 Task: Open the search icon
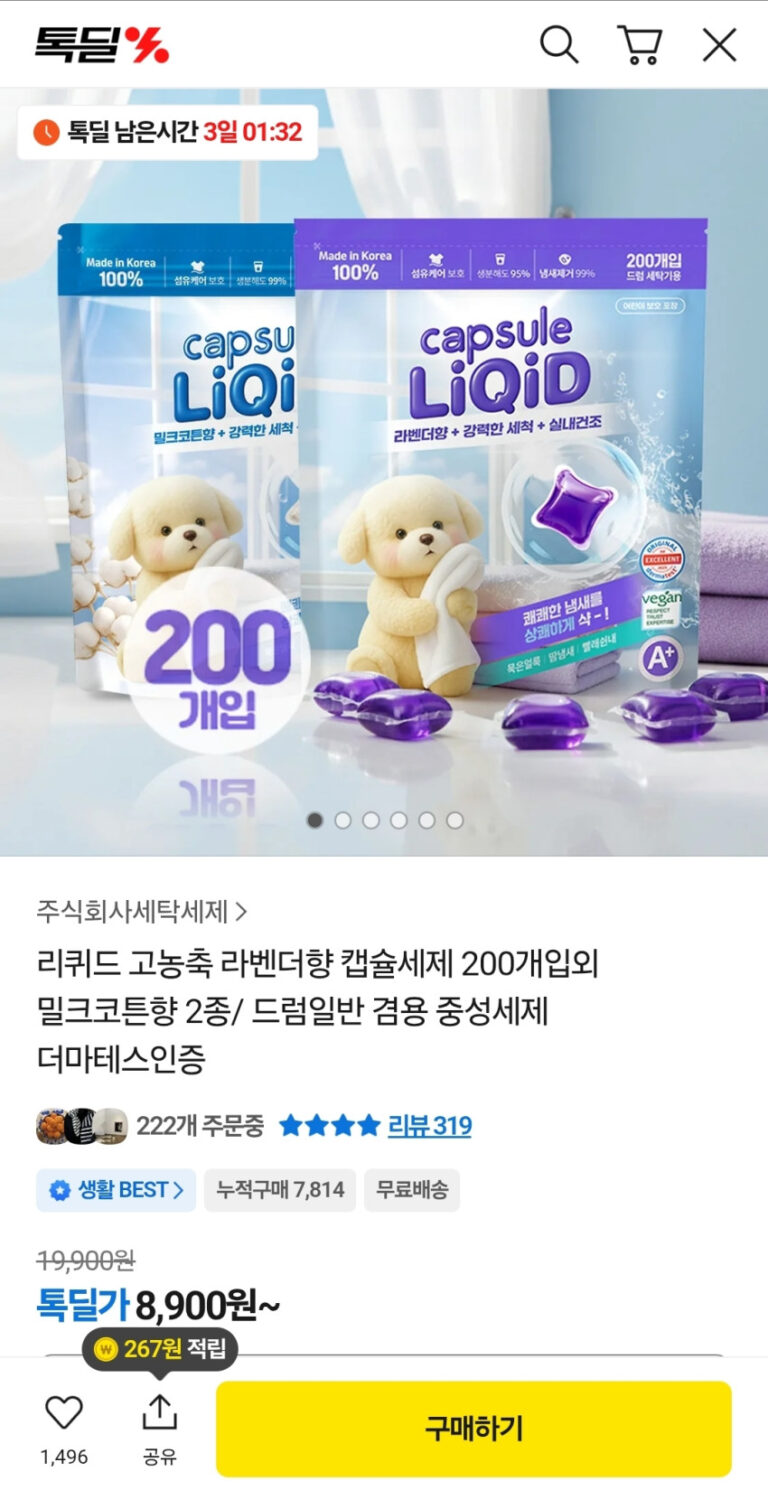point(559,45)
